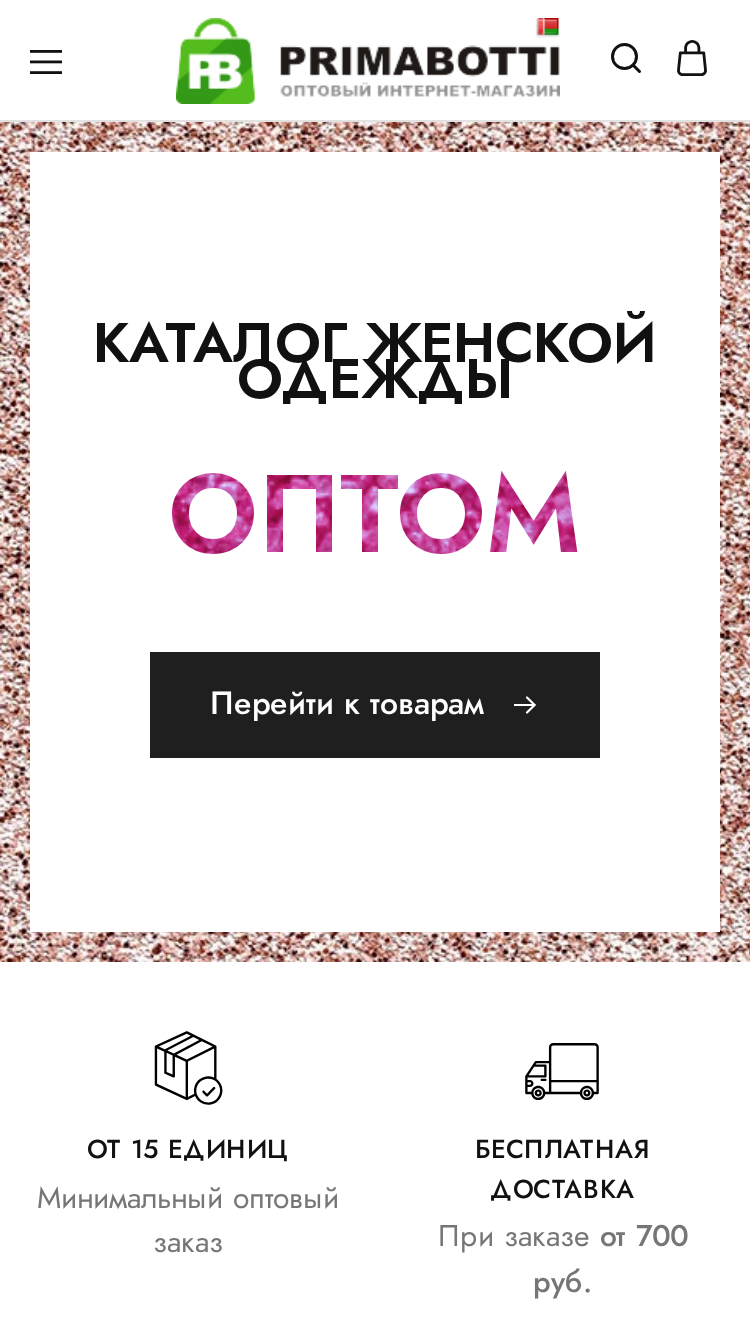750x1334 pixels.
Task: Tap the 'Перейти к товарам' button
Action: click(x=375, y=705)
